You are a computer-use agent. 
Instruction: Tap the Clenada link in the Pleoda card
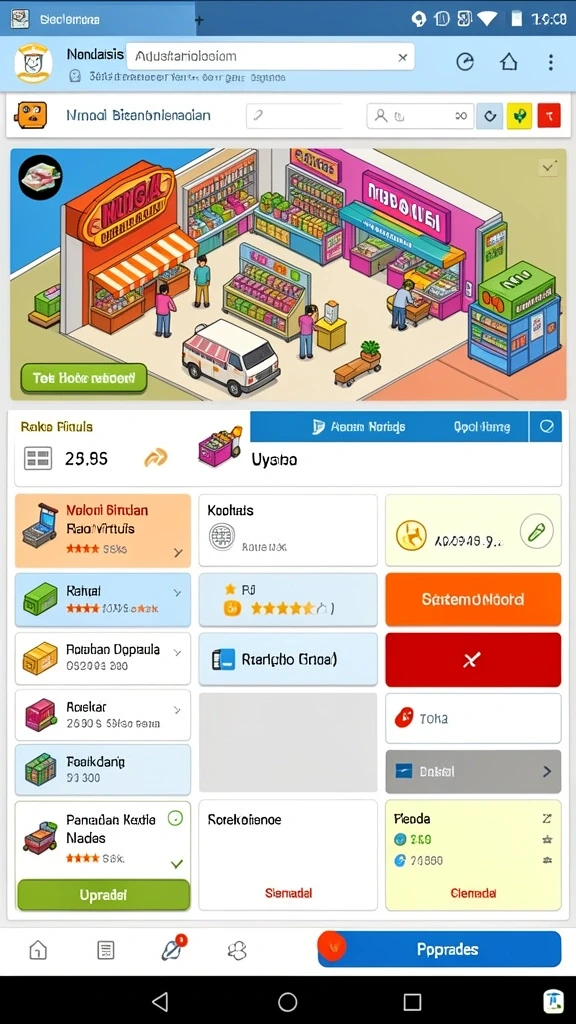point(473,893)
